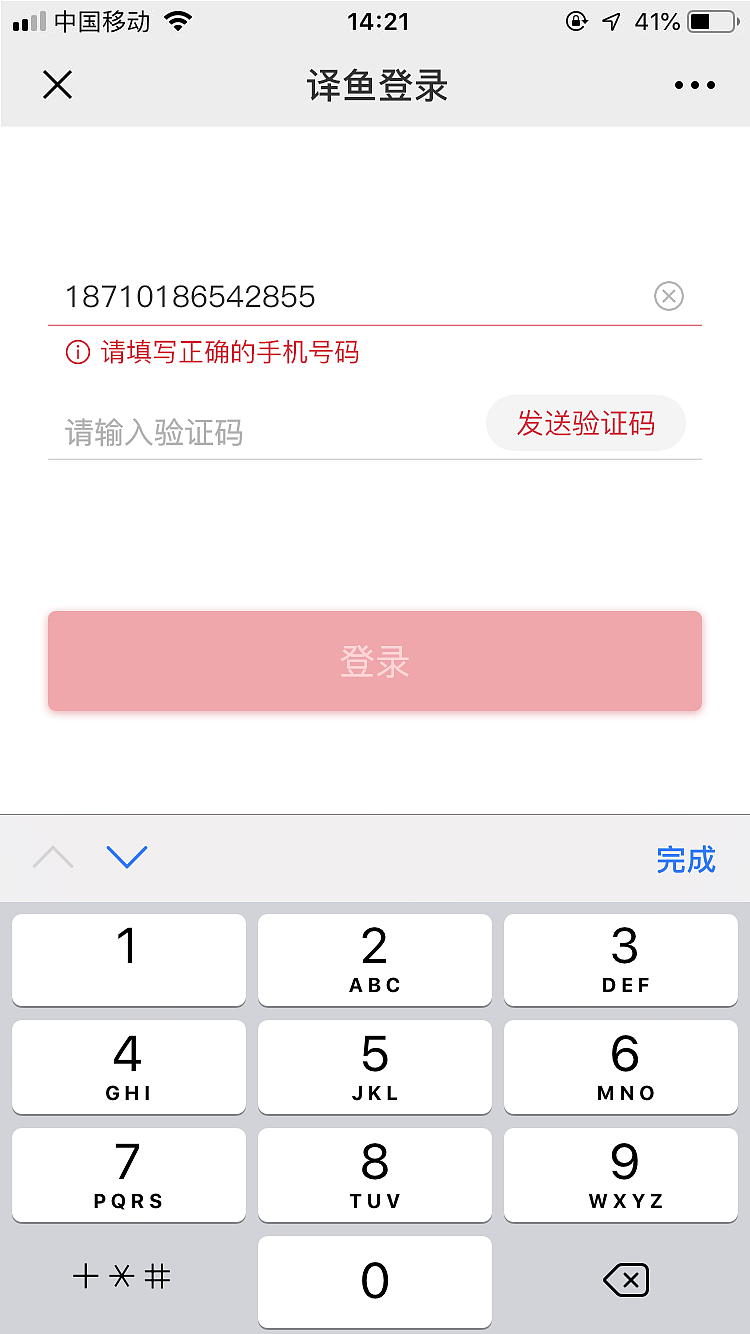
Task: Tap the up chevron above the keyboard
Action: [52, 858]
